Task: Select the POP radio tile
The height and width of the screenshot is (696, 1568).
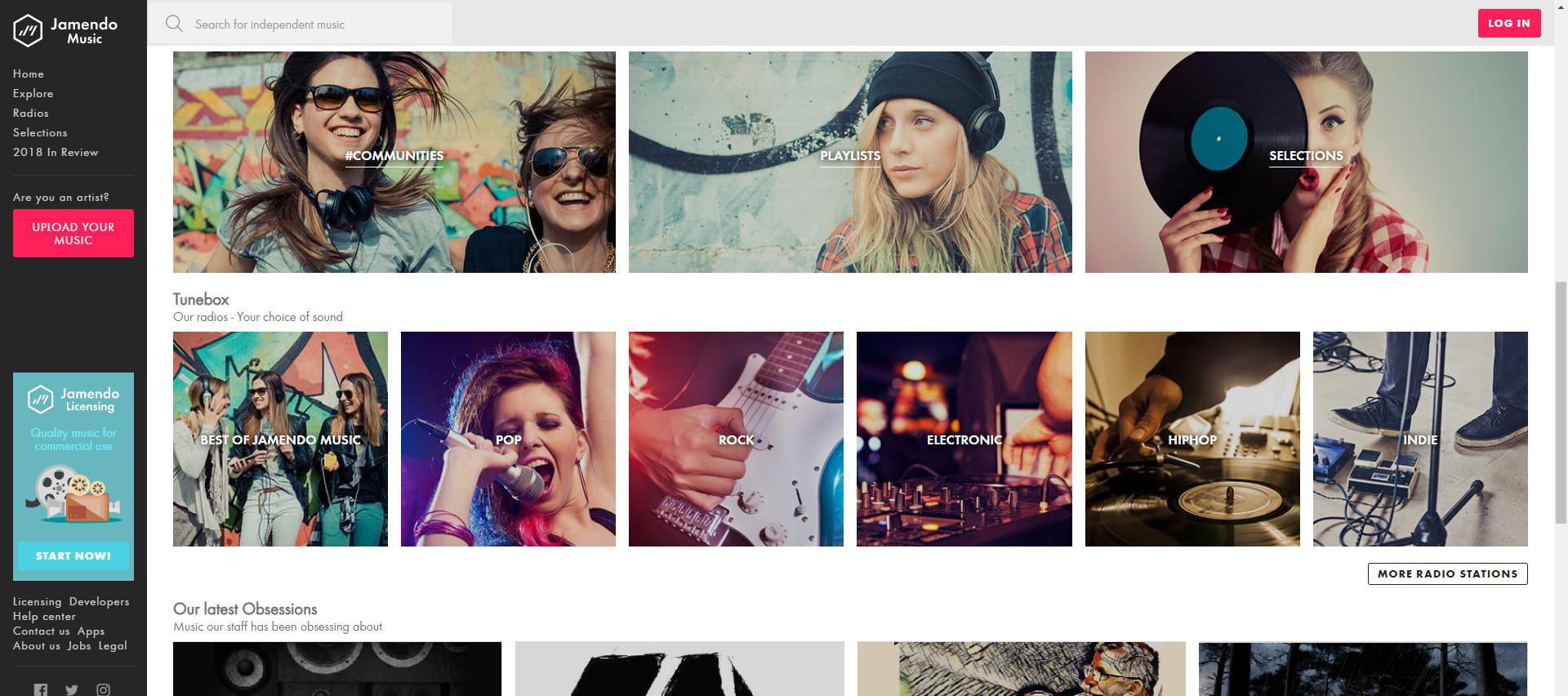Action: coord(508,439)
